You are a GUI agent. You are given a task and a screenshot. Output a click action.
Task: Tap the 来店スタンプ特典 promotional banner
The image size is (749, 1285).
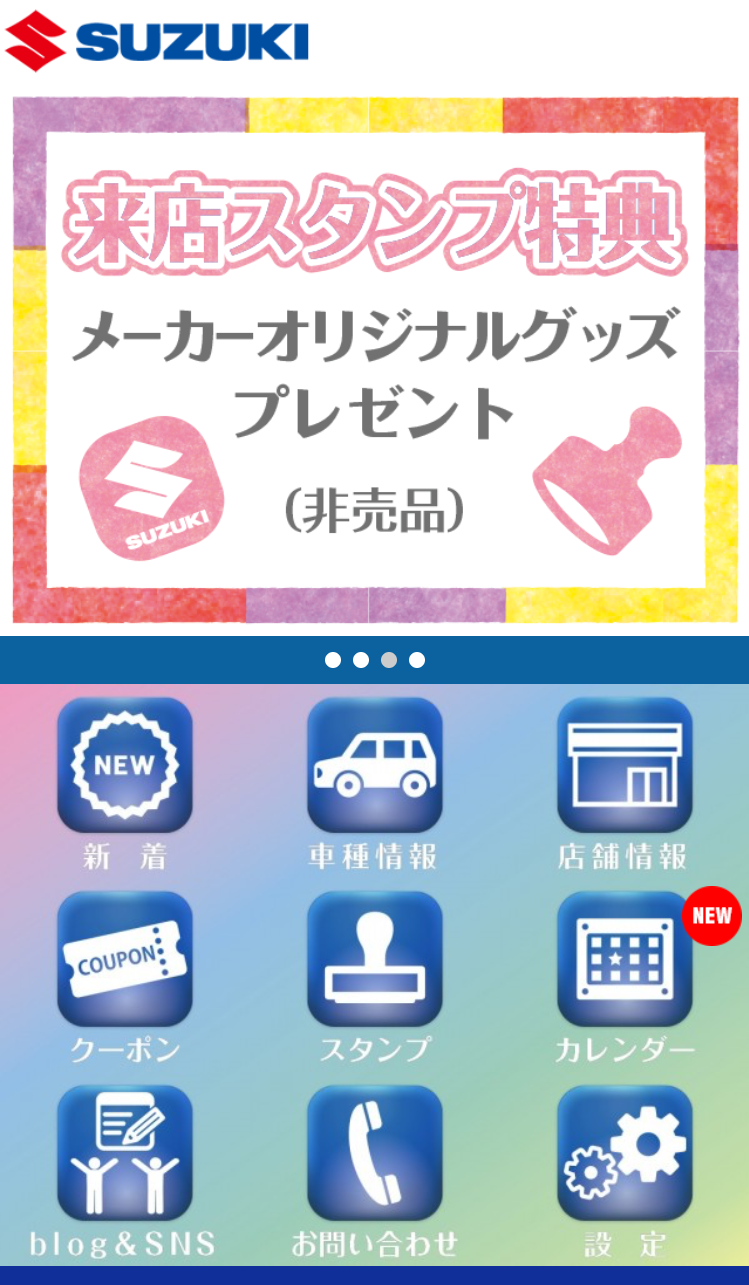coord(374,360)
